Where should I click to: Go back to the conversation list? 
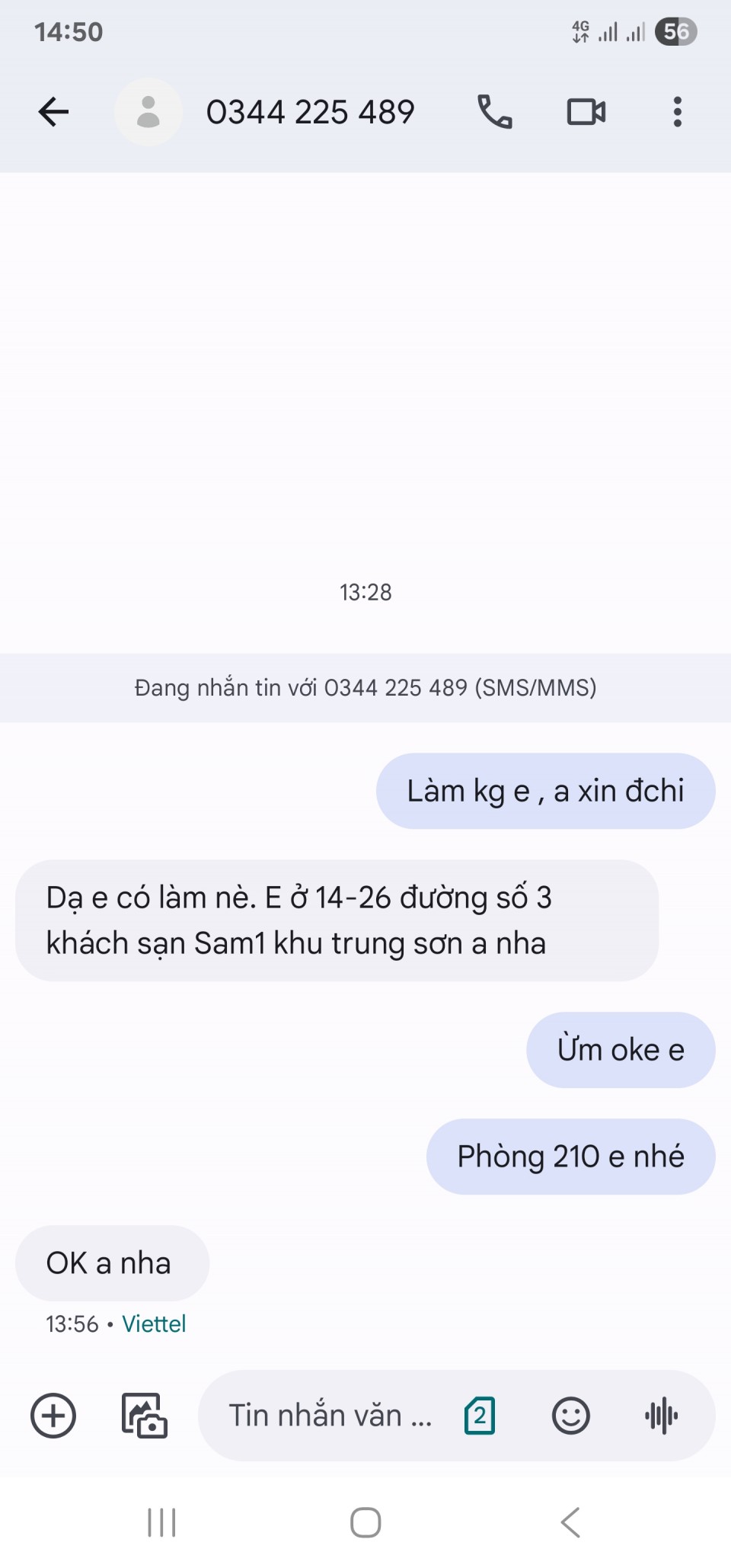(x=53, y=112)
